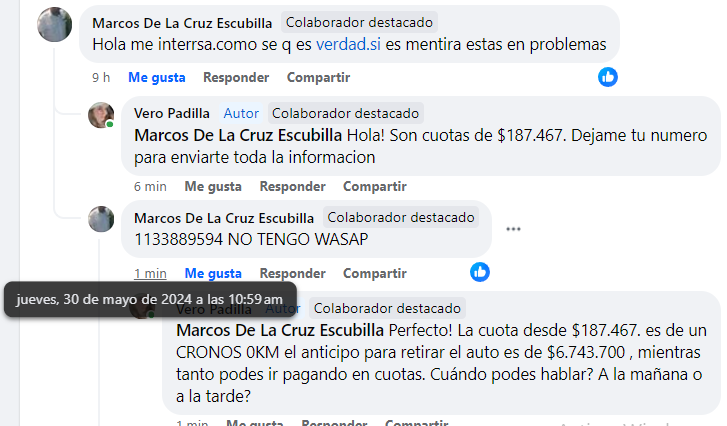Open the "1 min" timestamp under "NO TENGO WASAP"
Viewport: 727px width, 426px height.
point(150,273)
